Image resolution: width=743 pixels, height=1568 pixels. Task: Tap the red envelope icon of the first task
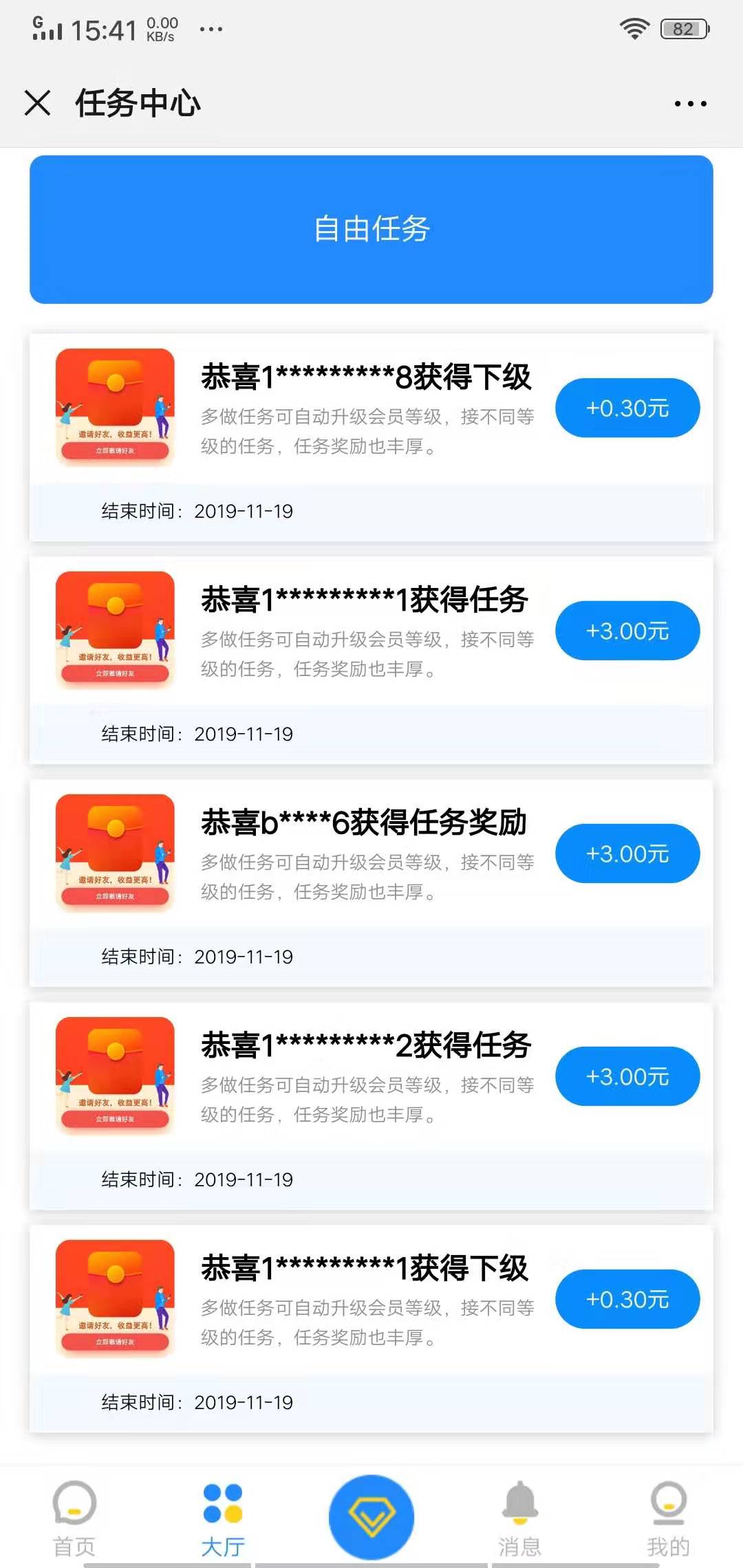116,407
